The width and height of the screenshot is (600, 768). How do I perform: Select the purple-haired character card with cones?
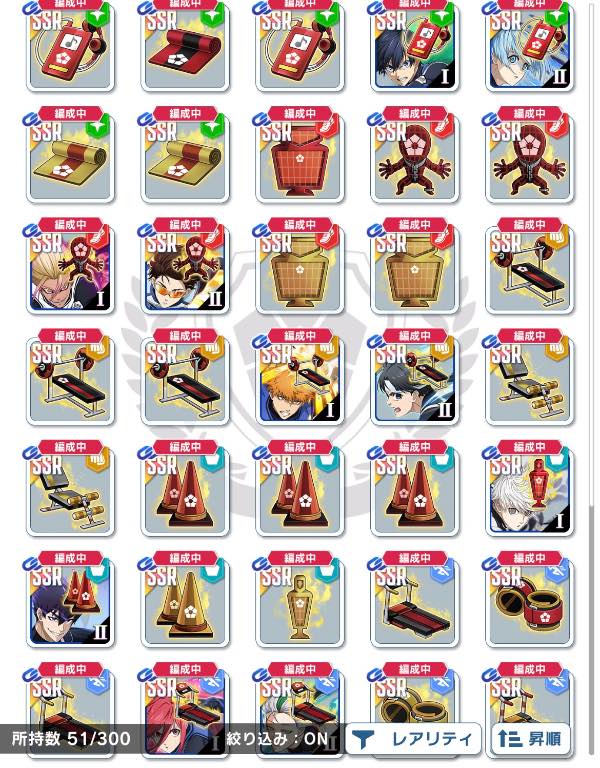click(70, 604)
